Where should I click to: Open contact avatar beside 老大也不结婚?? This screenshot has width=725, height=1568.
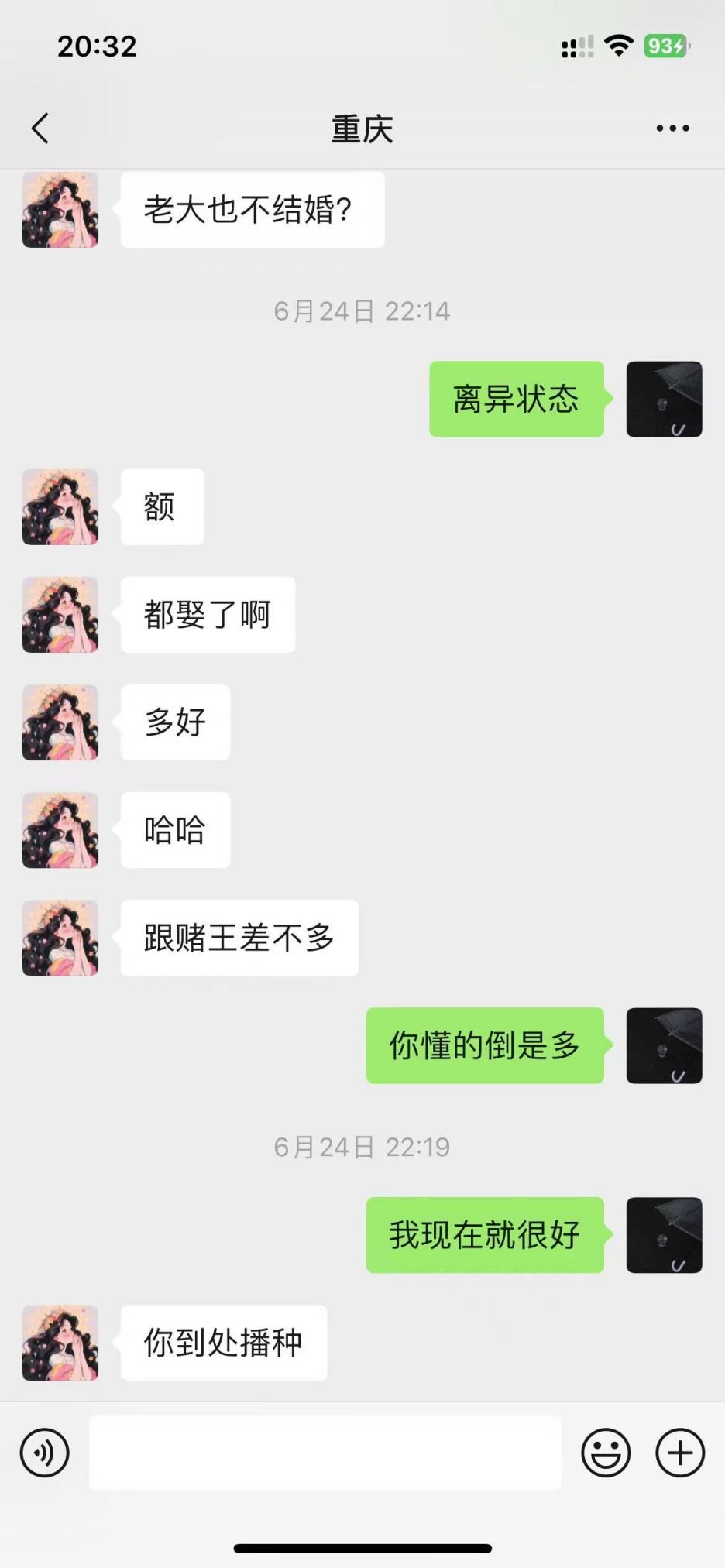(60, 210)
